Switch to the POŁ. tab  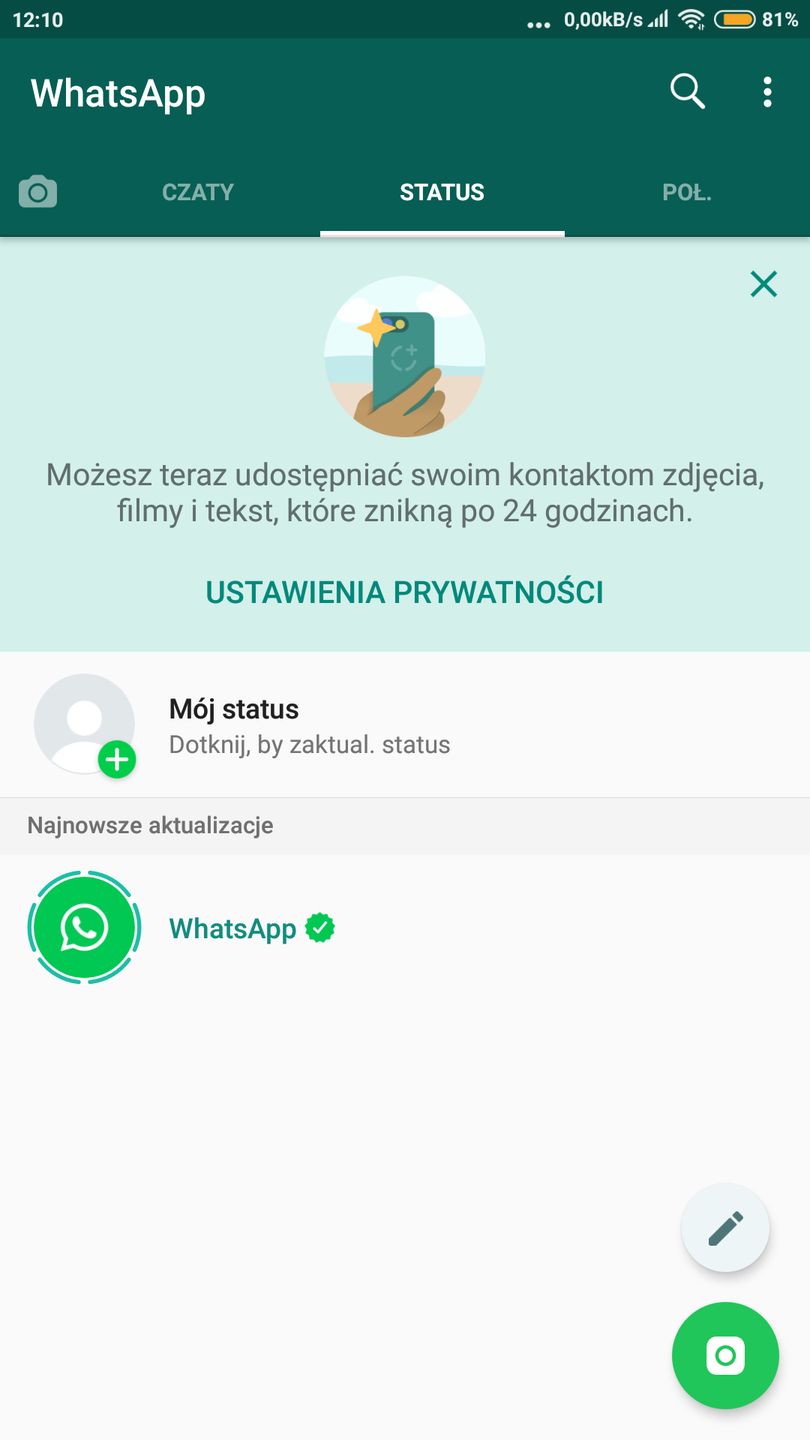(x=687, y=191)
